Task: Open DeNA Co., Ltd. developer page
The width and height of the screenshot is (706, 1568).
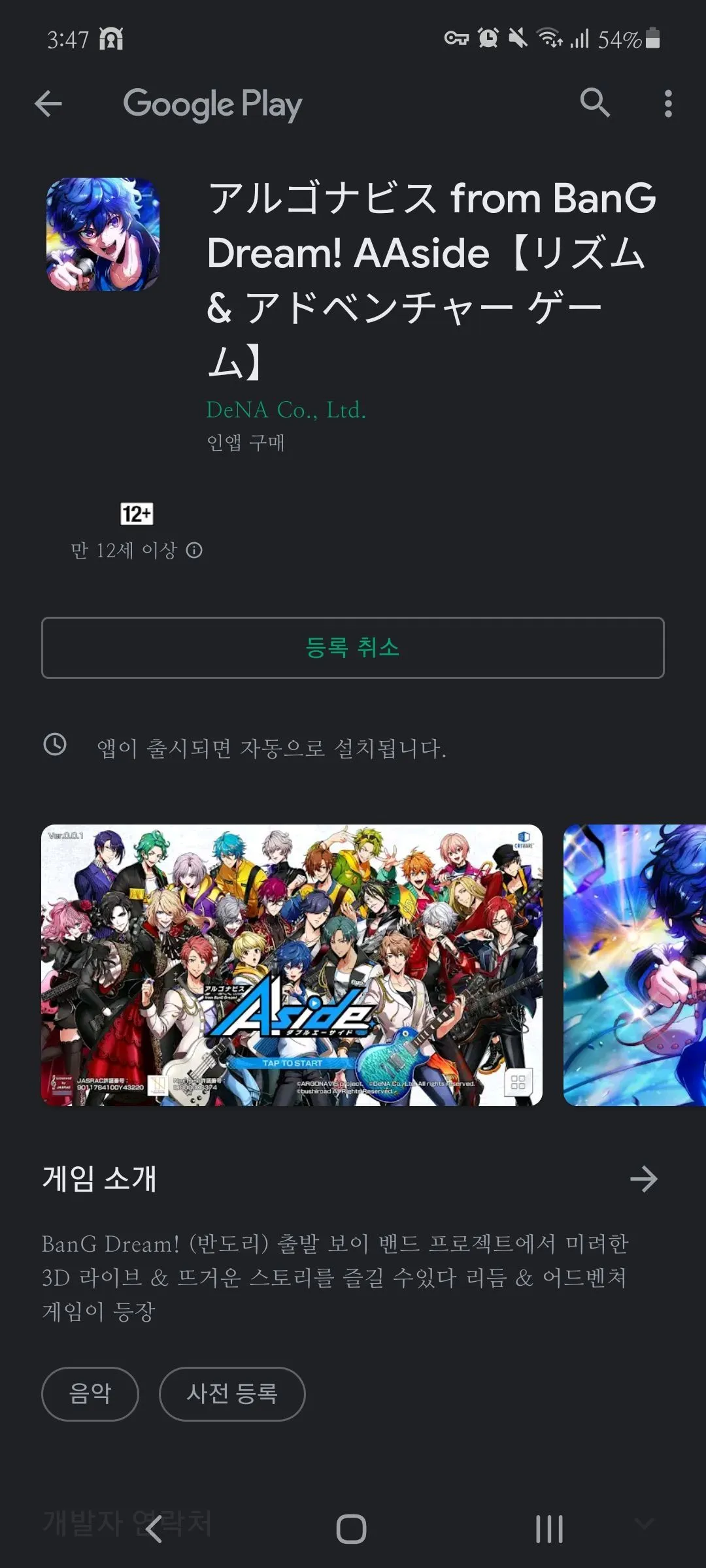Action: coord(286,410)
